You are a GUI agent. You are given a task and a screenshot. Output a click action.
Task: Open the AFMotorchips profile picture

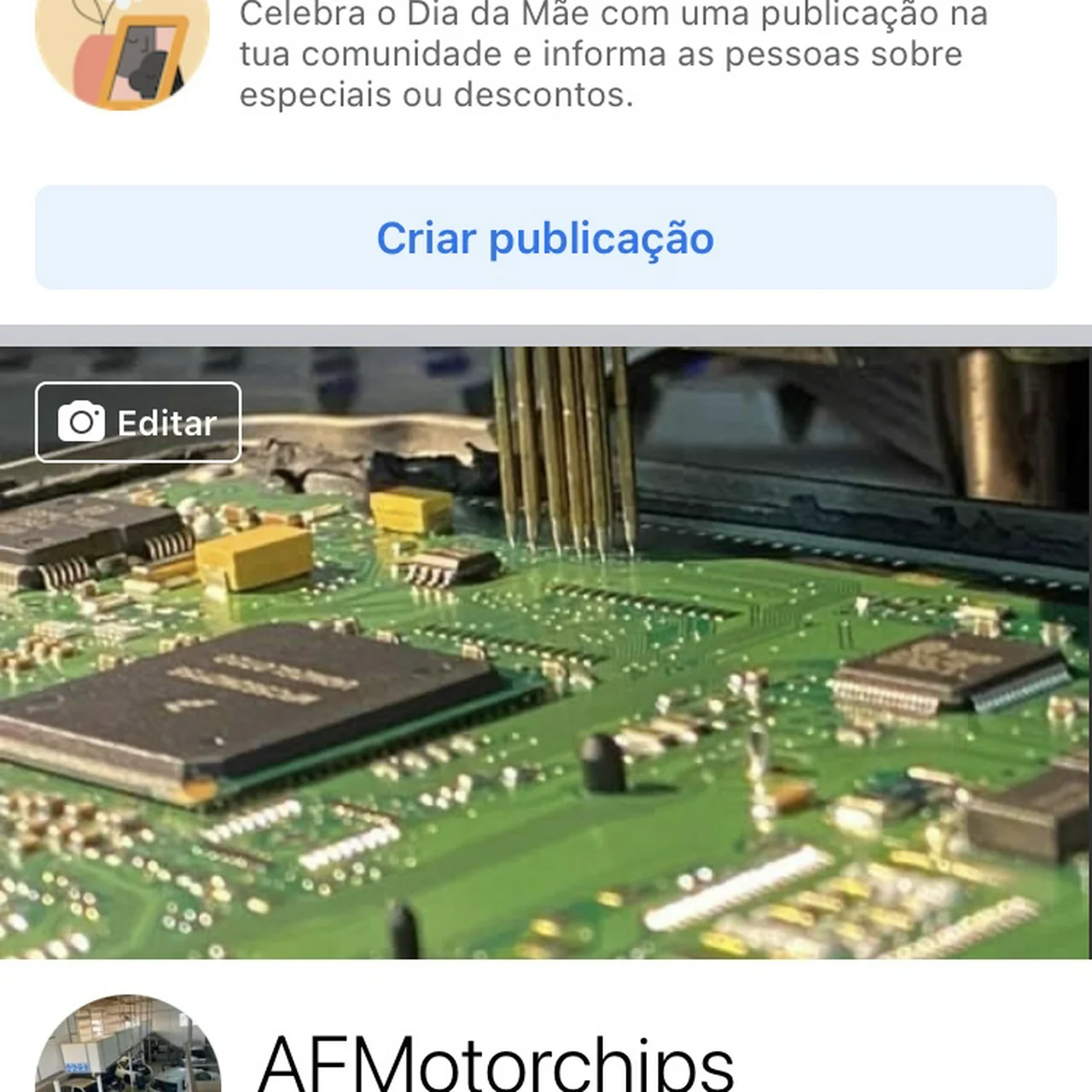[128, 1049]
